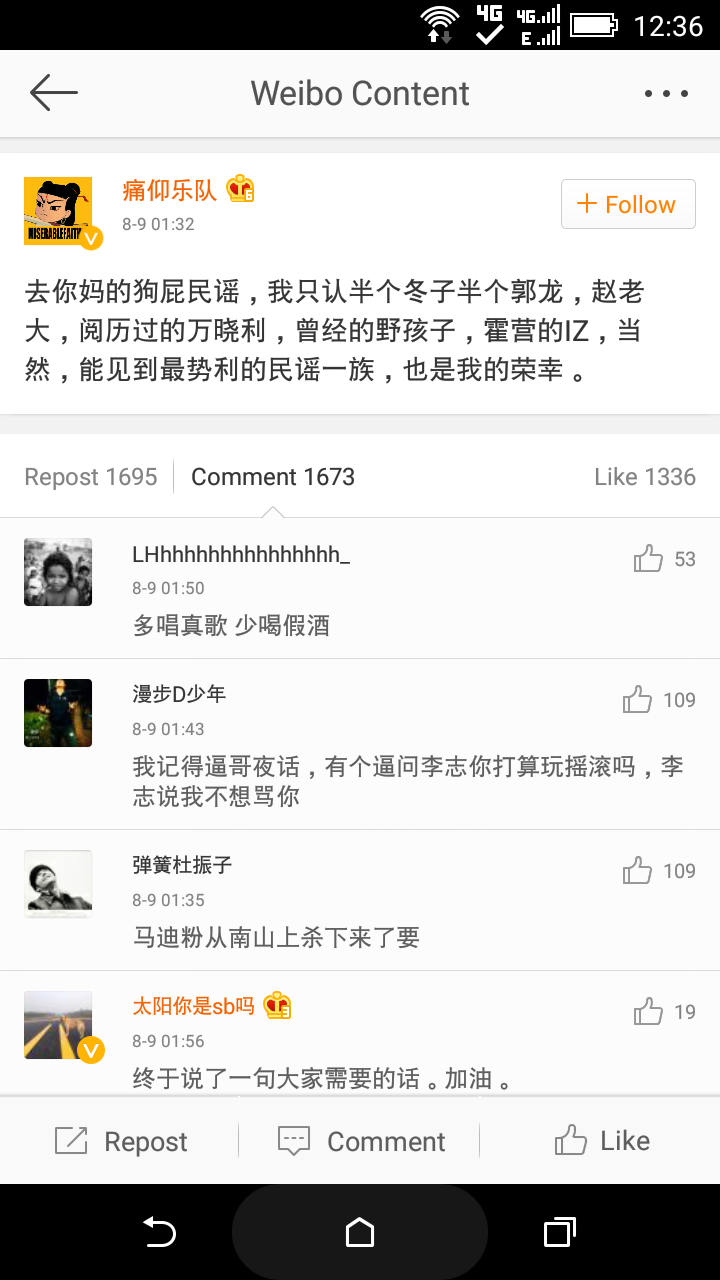Open 痛仰乐队's profile avatar

click(x=58, y=211)
